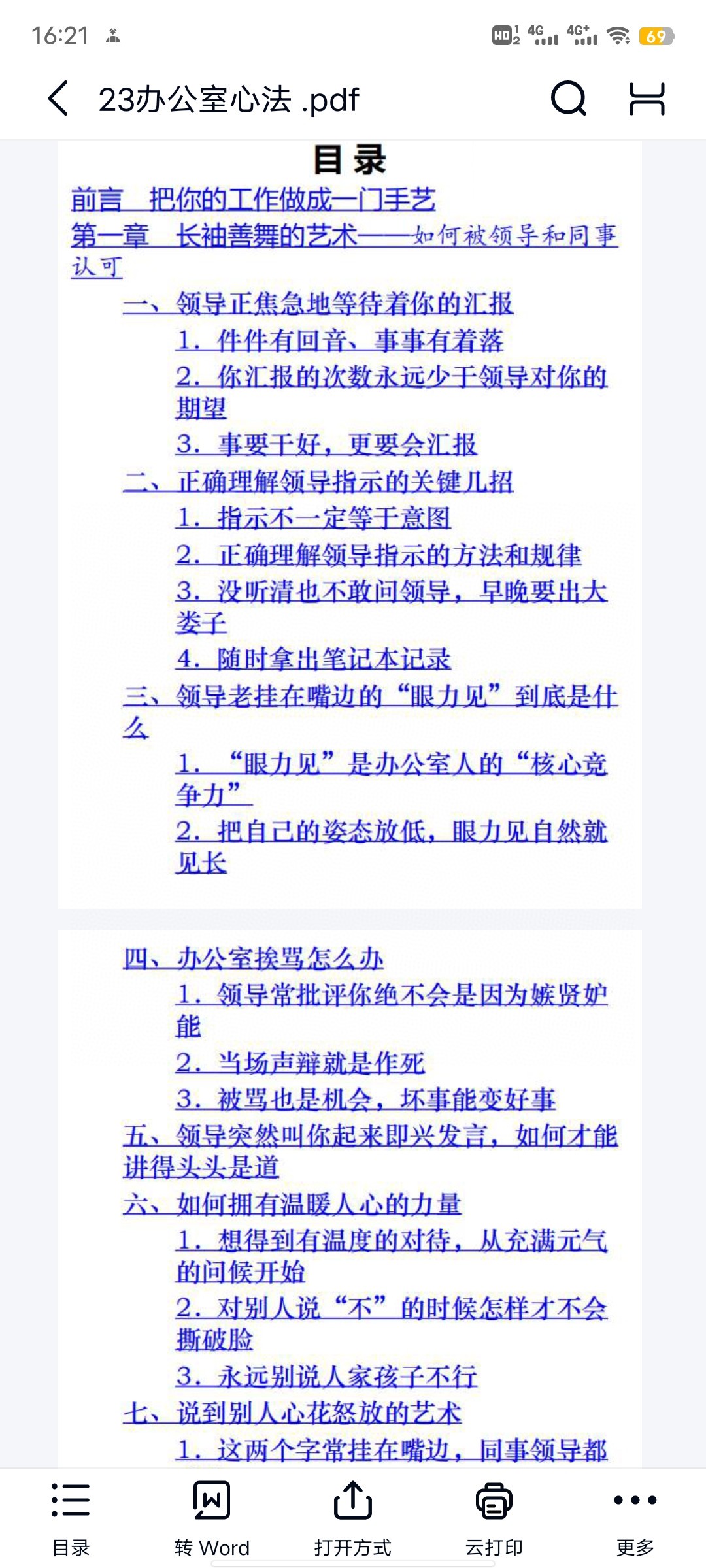This screenshot has width=706, height=1568.
Task: Go to 1. 件件有回音、事事有着落
Action: point(340,340)
